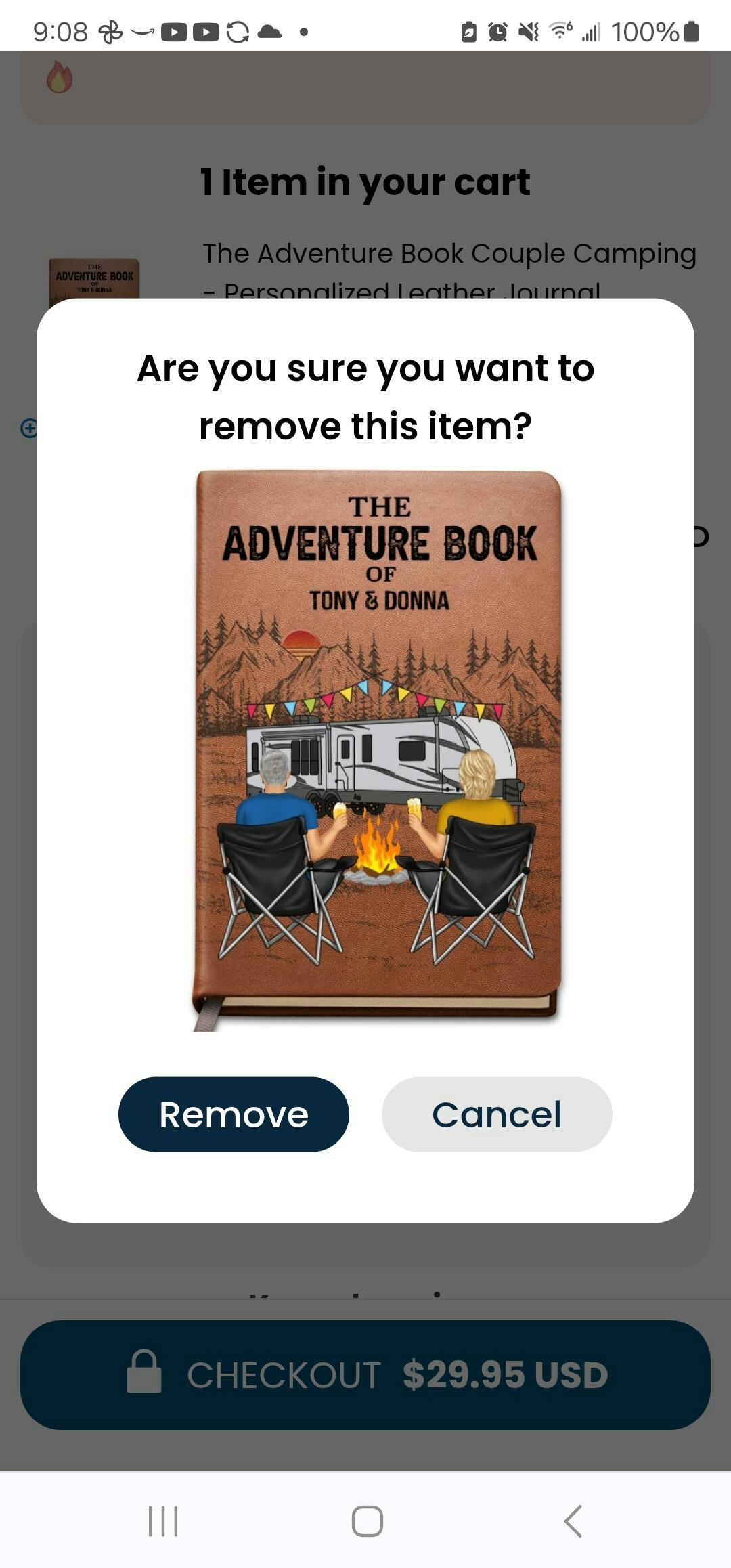Screen dimensions: 731x1568
Task: Cancel removing the item
Action: 497,1114
